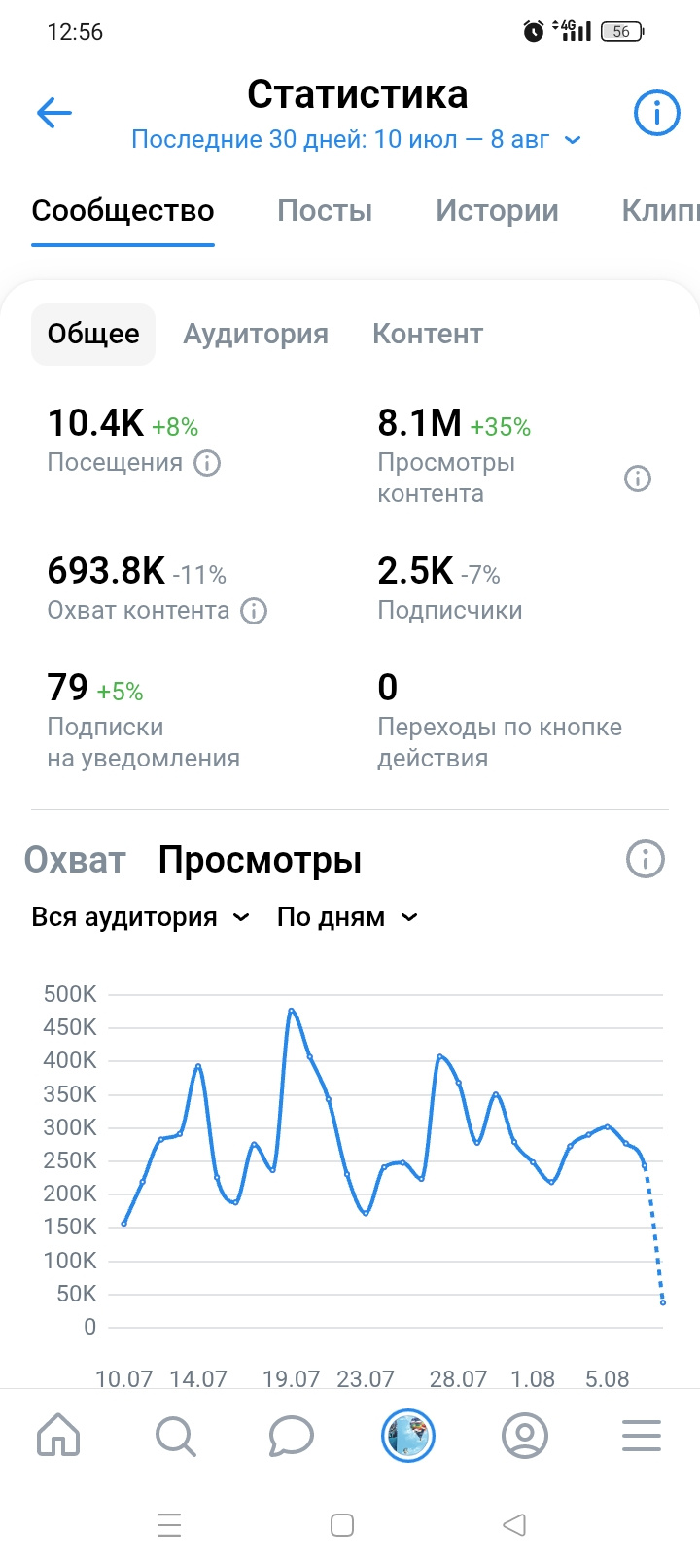The image size is (700, 1568).
Task: Open the info icon beside Статистика title
Action: (x=656, y=113)
